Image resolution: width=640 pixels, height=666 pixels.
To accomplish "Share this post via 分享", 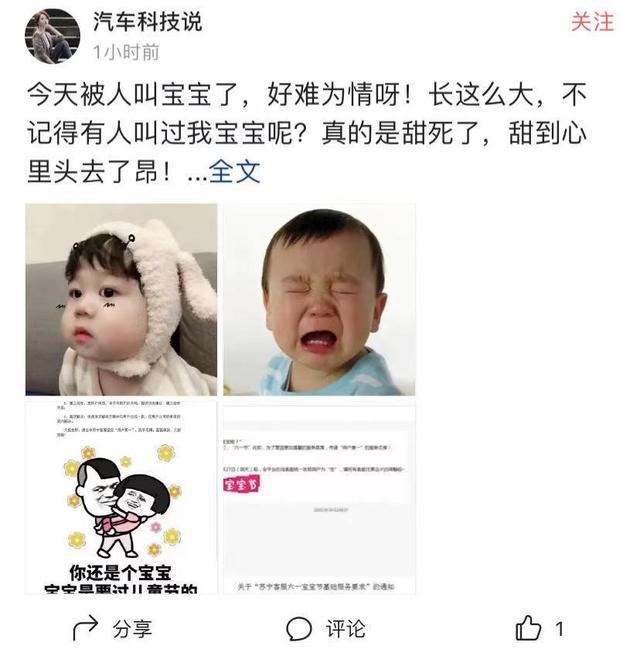I will click(x=113, y=628).
